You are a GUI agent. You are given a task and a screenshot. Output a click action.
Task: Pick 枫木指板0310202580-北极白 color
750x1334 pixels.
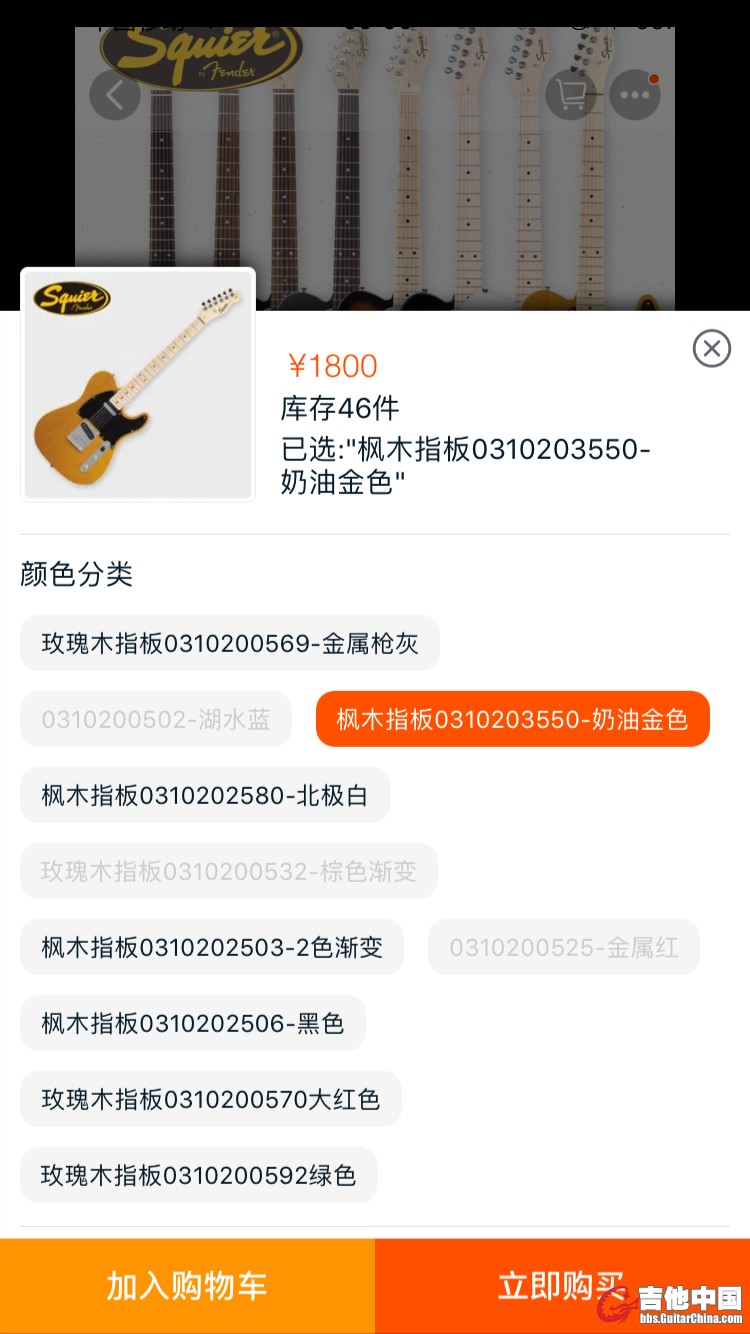click(205, 795)
